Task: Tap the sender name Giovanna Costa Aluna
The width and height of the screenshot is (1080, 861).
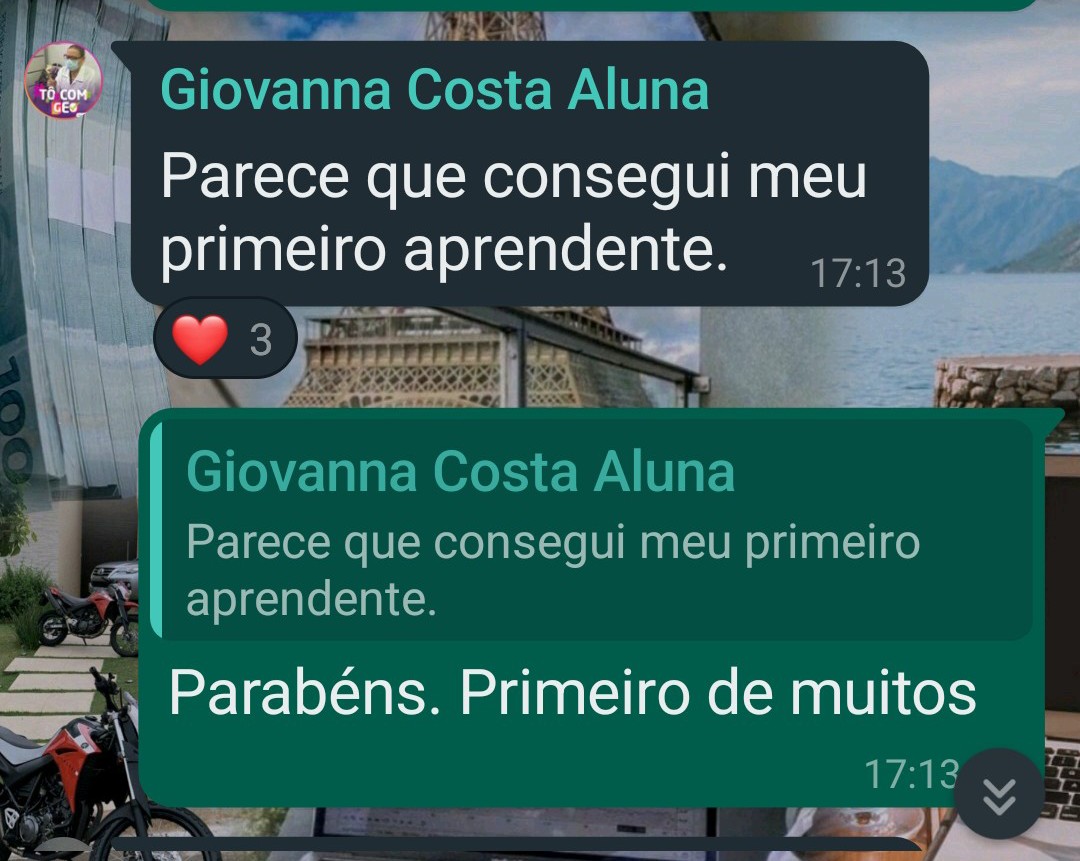Action: point(434,90)
